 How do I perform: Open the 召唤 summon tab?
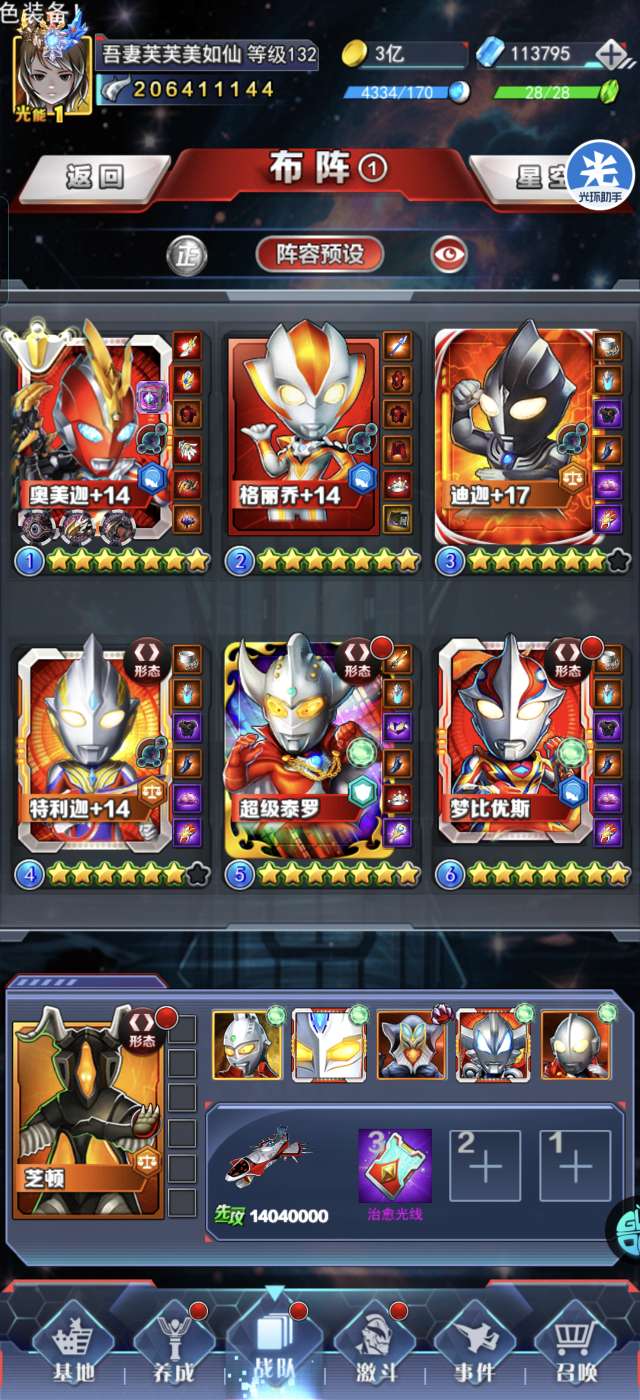tap(575, 1345)
